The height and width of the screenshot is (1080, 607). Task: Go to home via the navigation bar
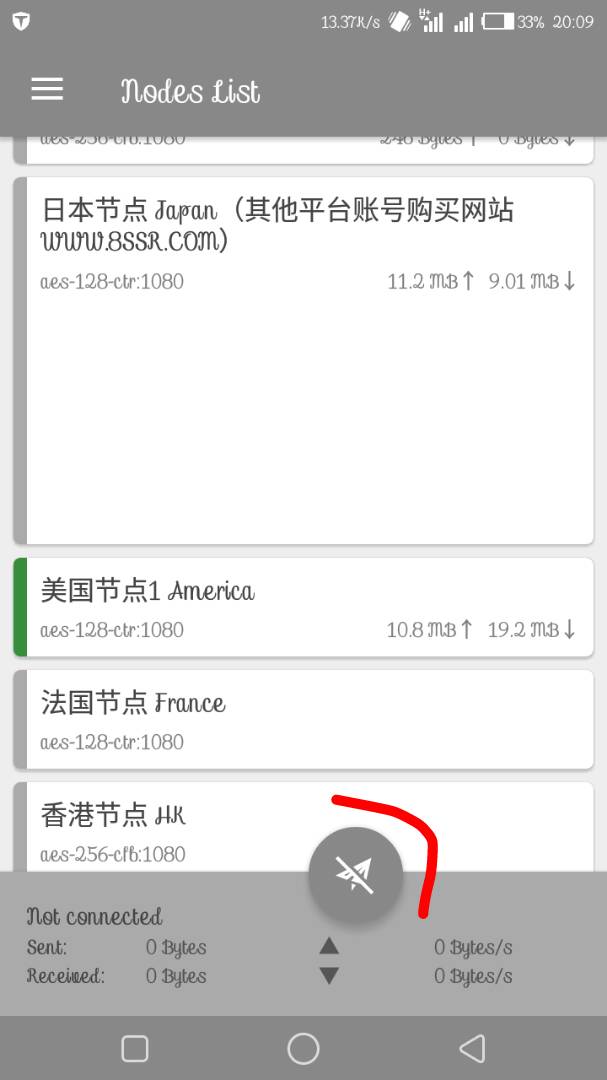pyautogui.click(x=303, y=1048)
